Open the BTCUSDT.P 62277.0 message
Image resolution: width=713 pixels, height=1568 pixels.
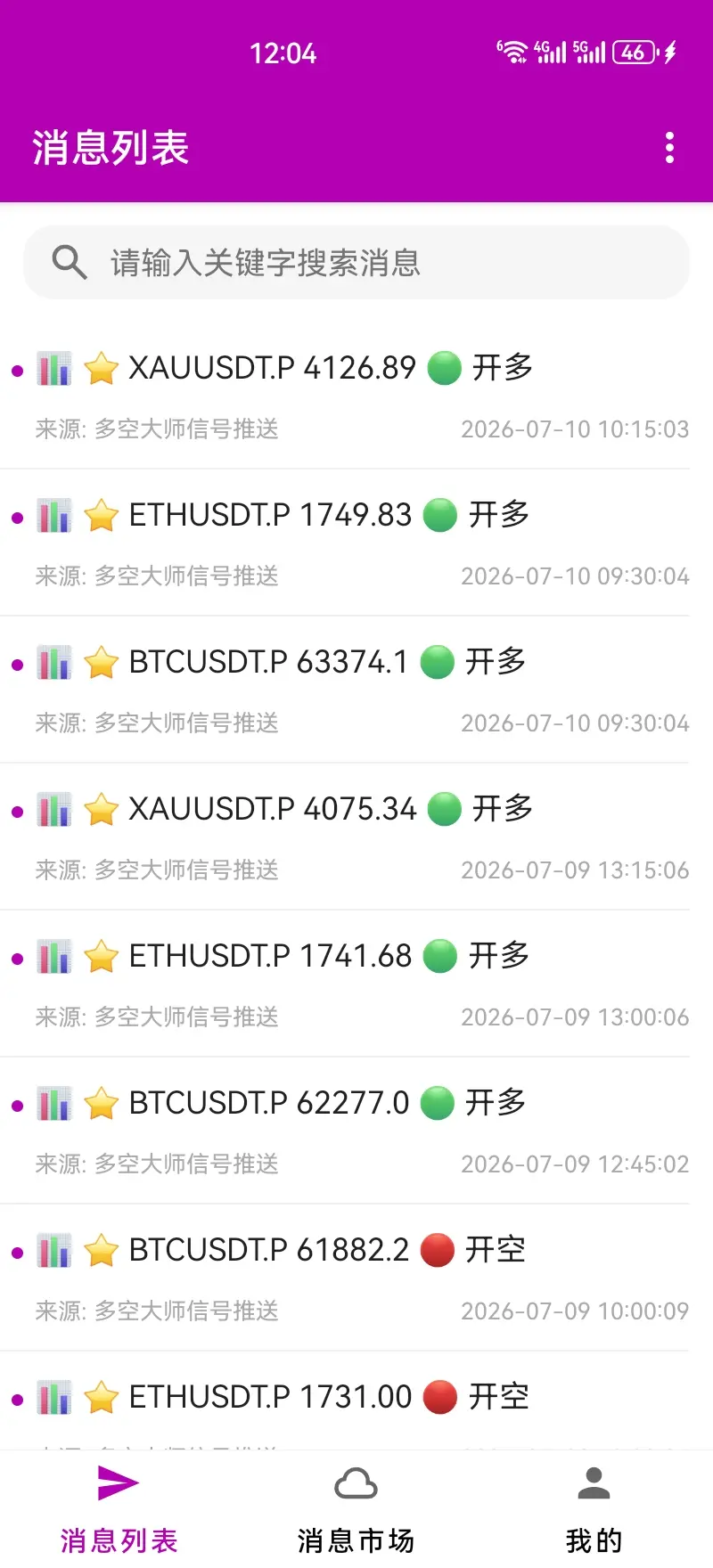(x=356, y=1131)
